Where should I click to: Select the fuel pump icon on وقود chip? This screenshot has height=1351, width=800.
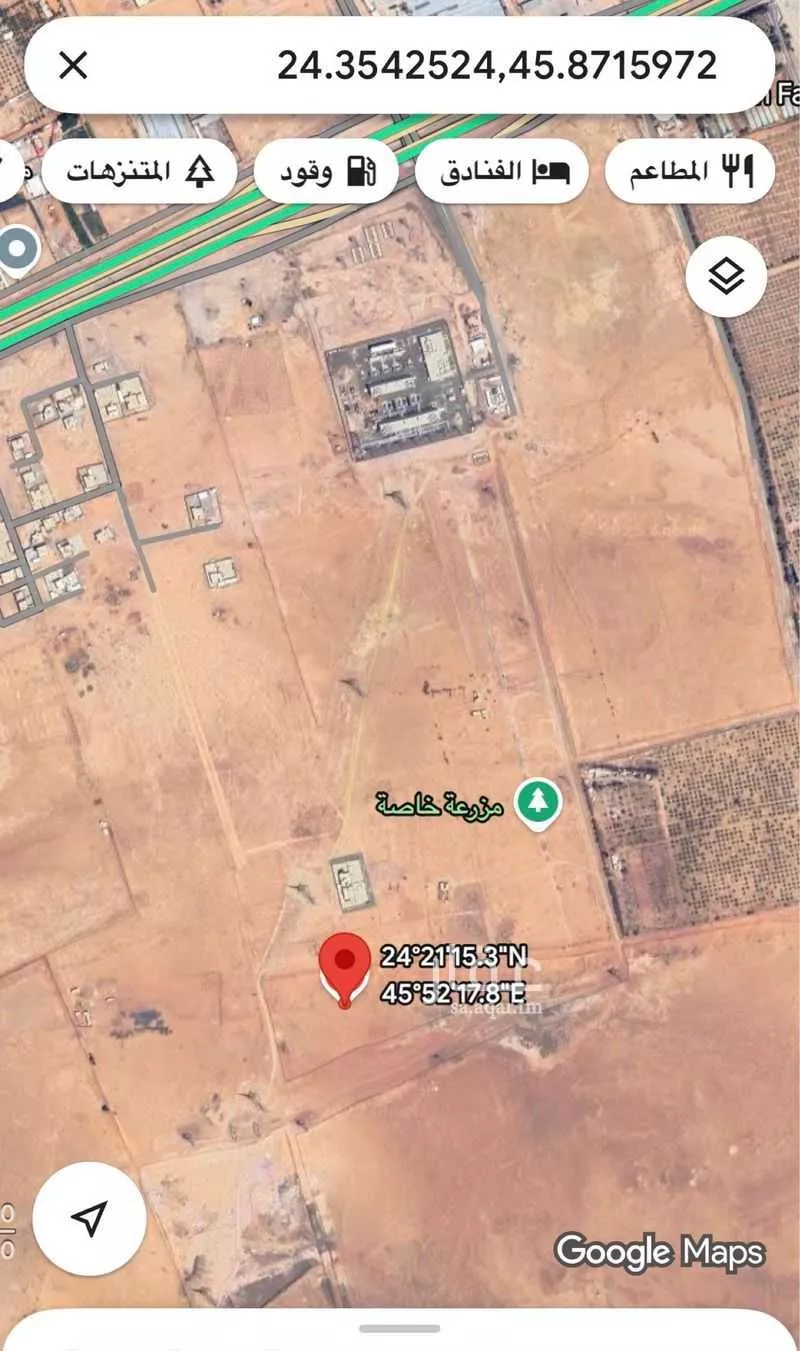tap(360, 170)
